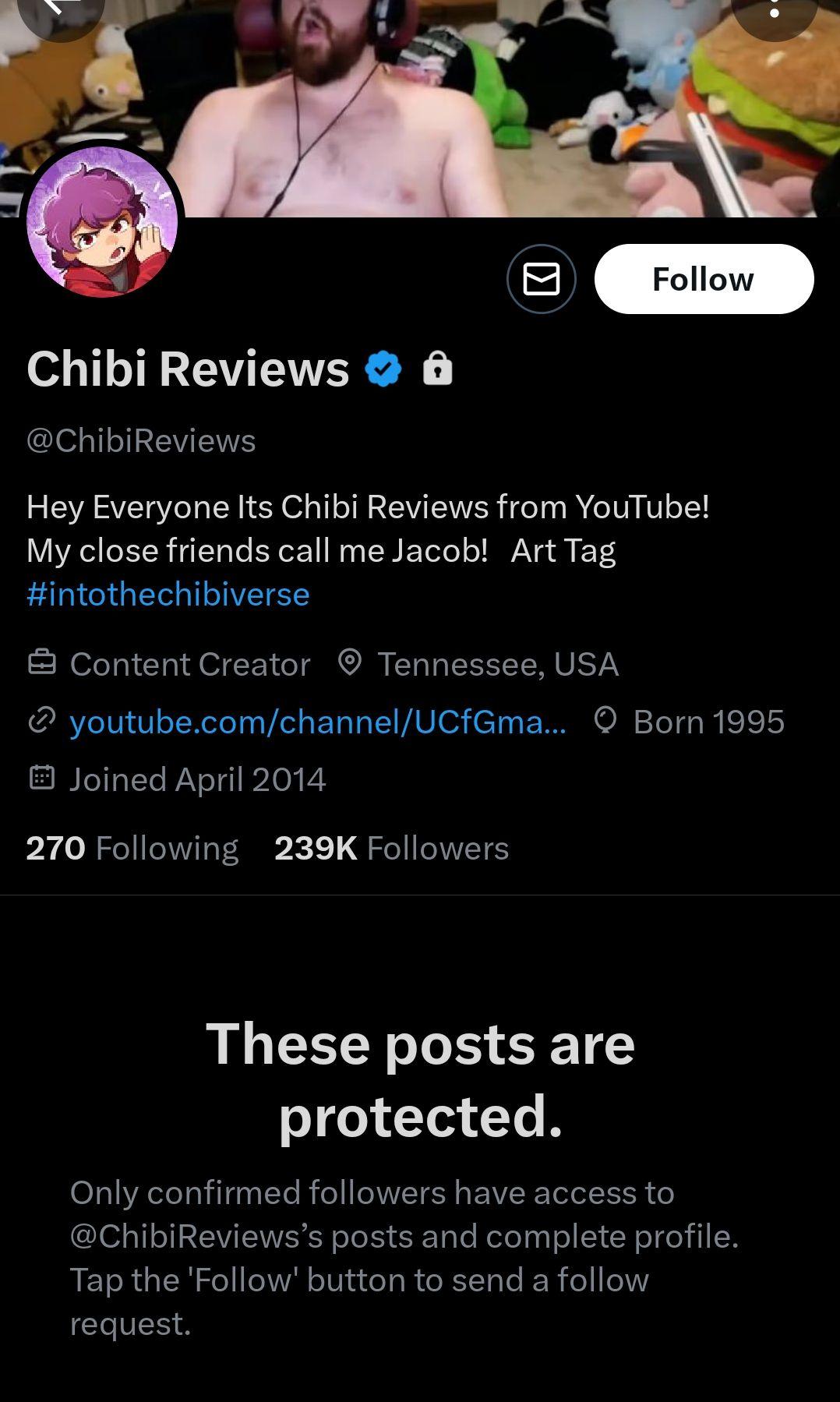The height and width of the screenshot is (1402, 840).
Task: View the 239K Followers list
Action: click(x=391, y=848)
